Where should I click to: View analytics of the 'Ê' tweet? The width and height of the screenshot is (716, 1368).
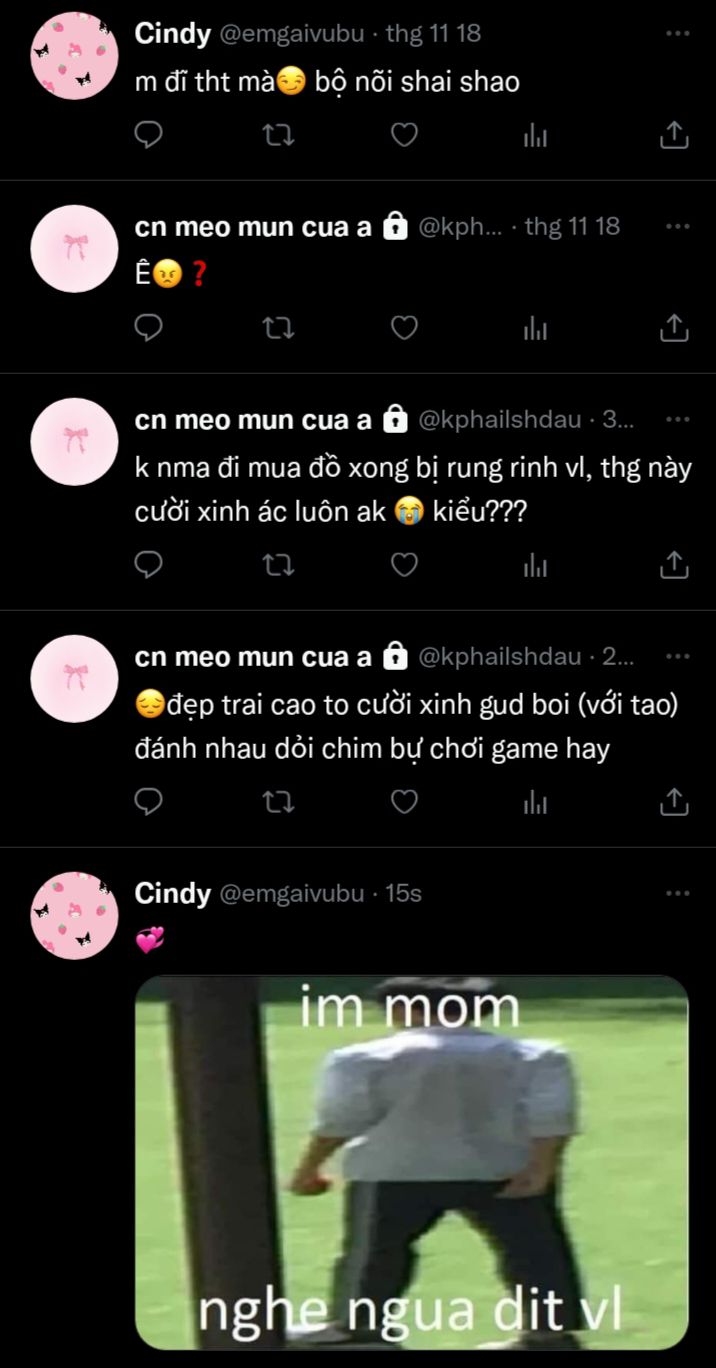click(x=536, y=327)
